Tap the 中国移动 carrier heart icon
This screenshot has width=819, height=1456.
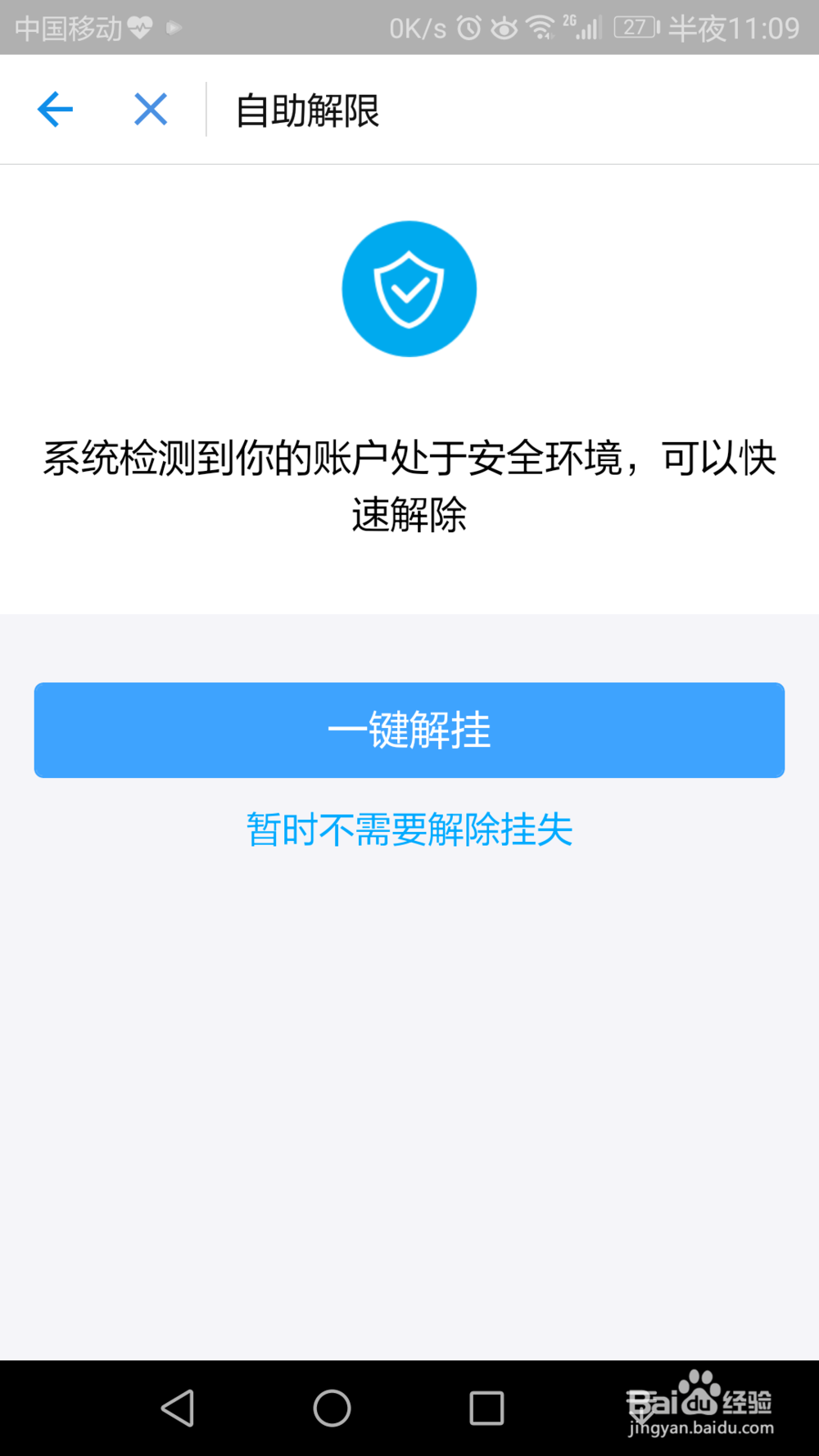(x=139, y=26)
